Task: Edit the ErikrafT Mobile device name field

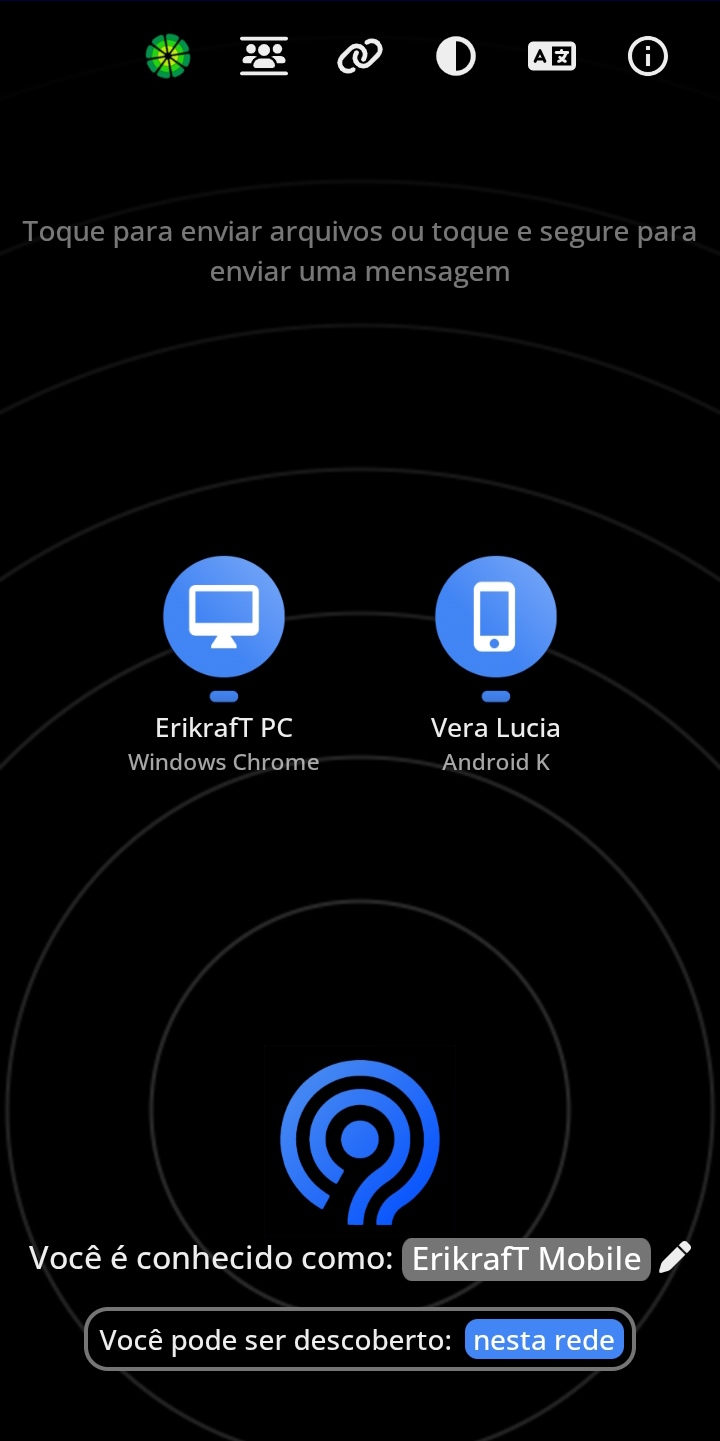Action: pyautogui.click(x=526, y=1259)
